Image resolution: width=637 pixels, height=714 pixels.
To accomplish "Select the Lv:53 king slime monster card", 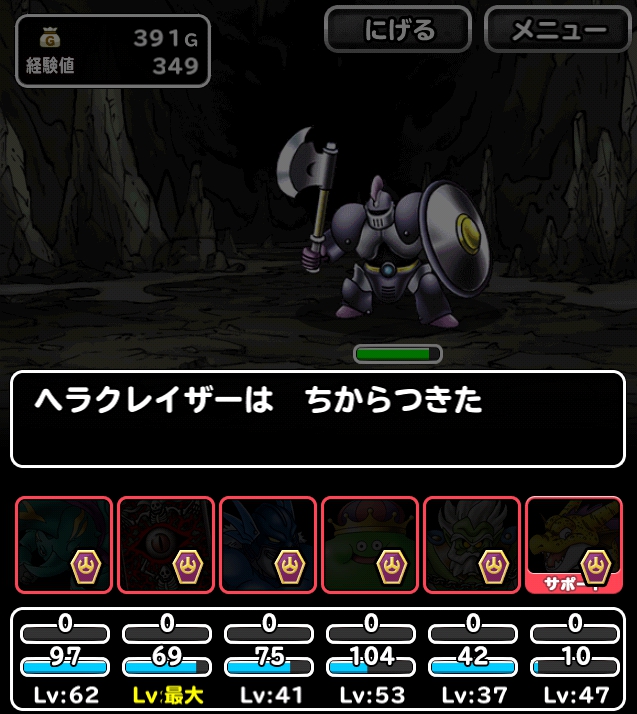I will coord(370,545).
